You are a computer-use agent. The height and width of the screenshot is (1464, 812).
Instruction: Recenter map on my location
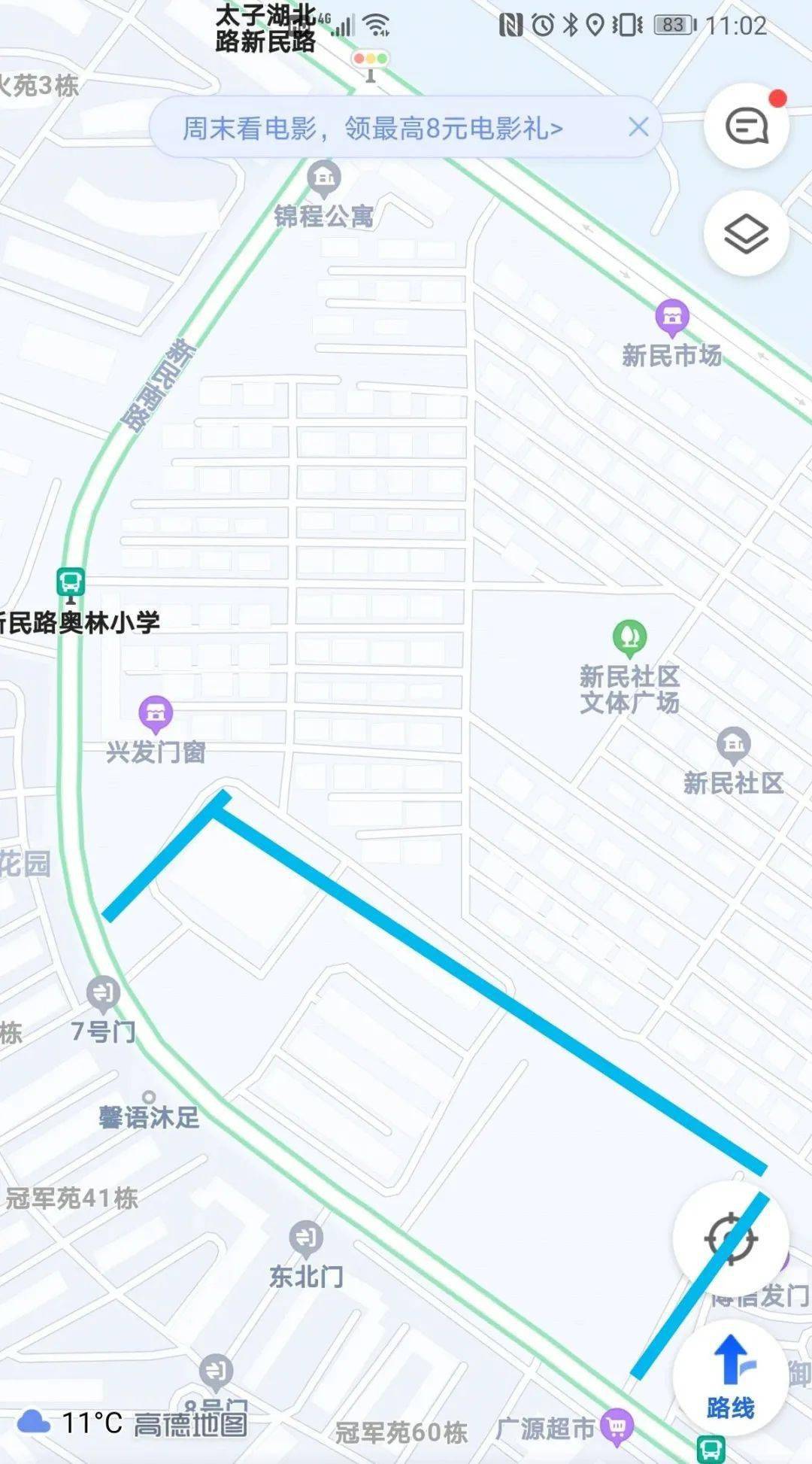coord(730,1238)
